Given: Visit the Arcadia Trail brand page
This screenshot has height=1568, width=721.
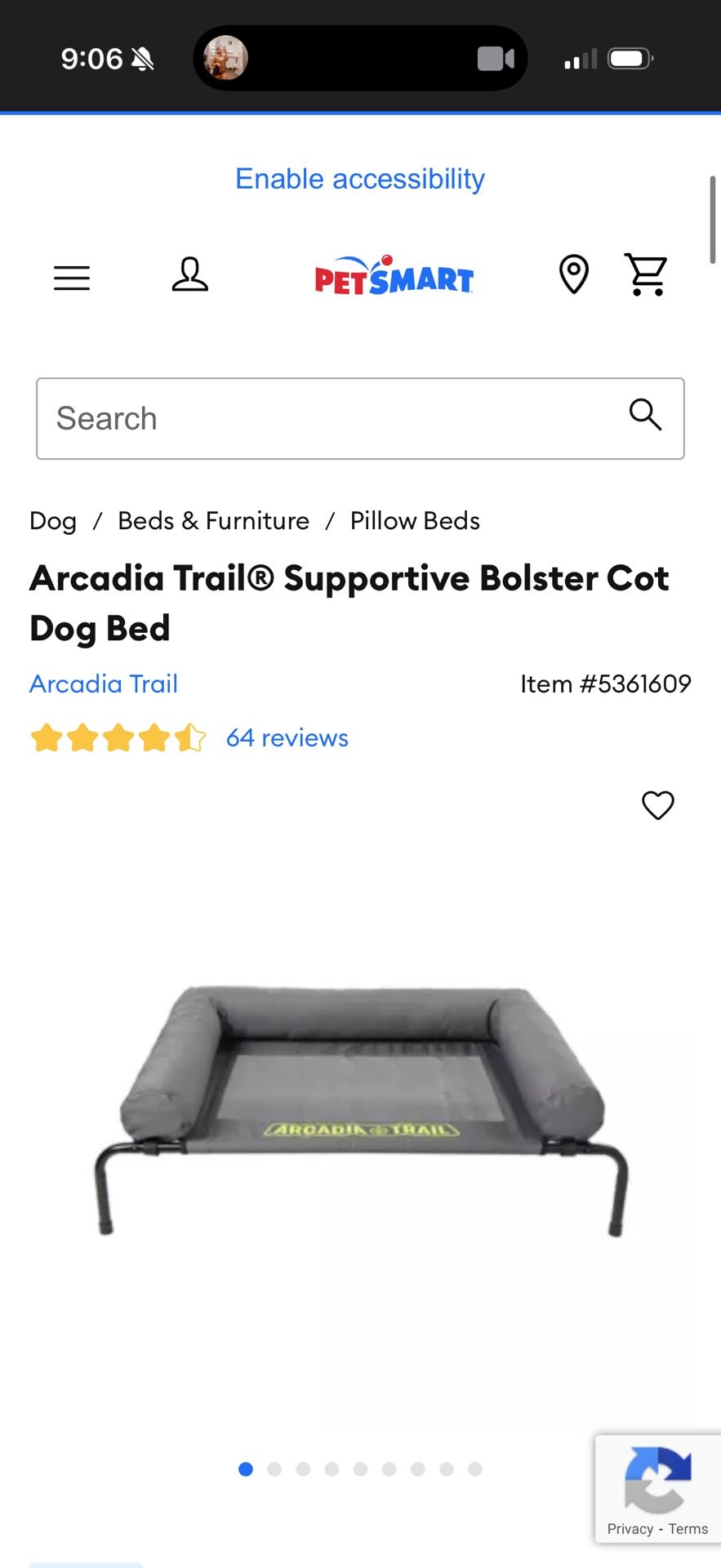Looking at the screenshot, I should [x=103, y=684].
